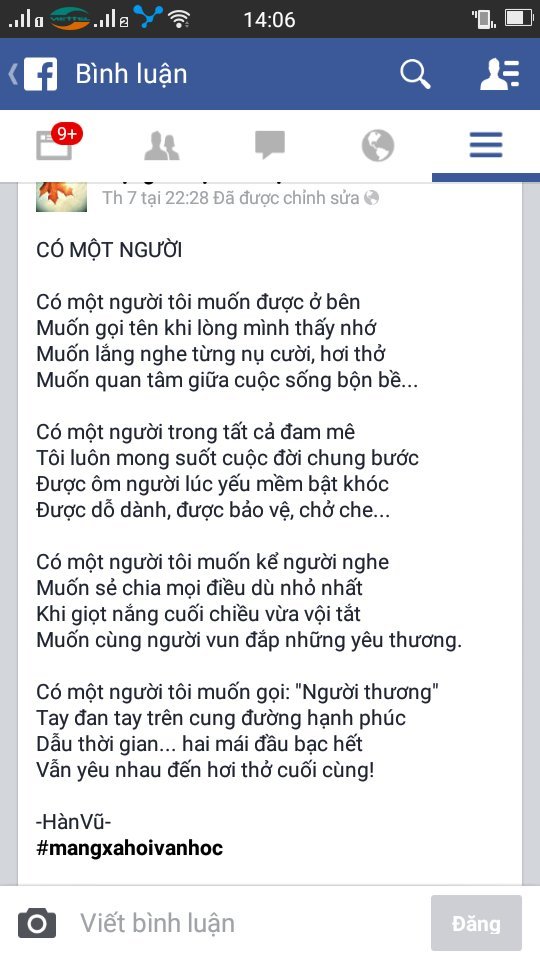The image size is (540, 960).
Task: Tap the poster's maple leaf avatar
Action: 61,197
